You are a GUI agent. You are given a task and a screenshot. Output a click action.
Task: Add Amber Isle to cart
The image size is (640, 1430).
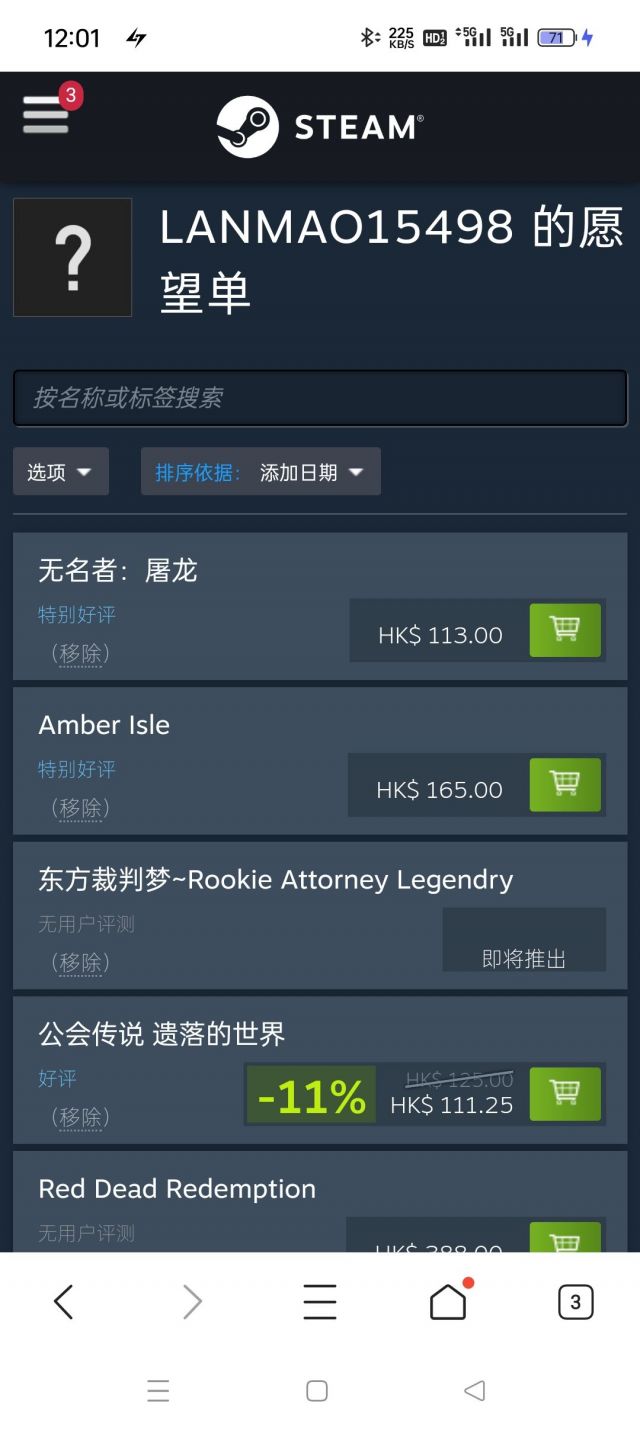coord(565,784)
